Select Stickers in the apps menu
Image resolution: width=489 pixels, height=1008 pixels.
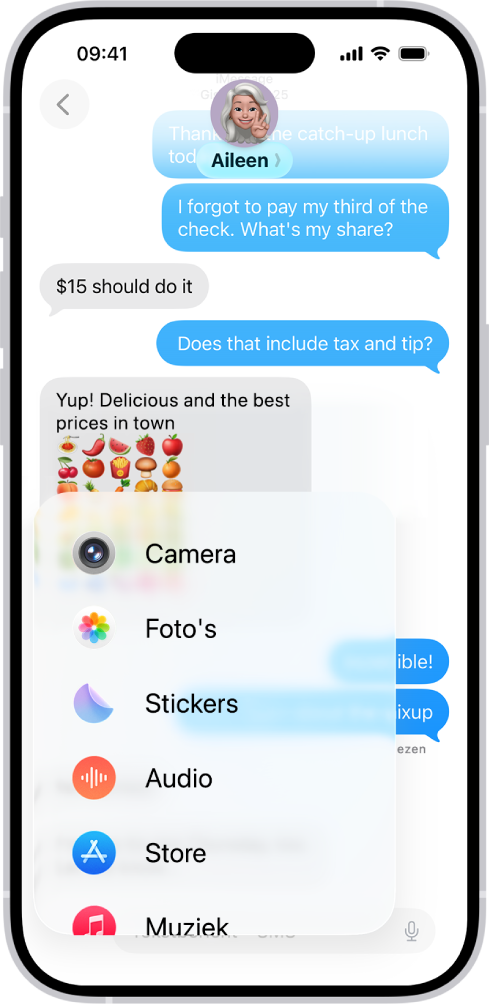[x=215, y=703]
